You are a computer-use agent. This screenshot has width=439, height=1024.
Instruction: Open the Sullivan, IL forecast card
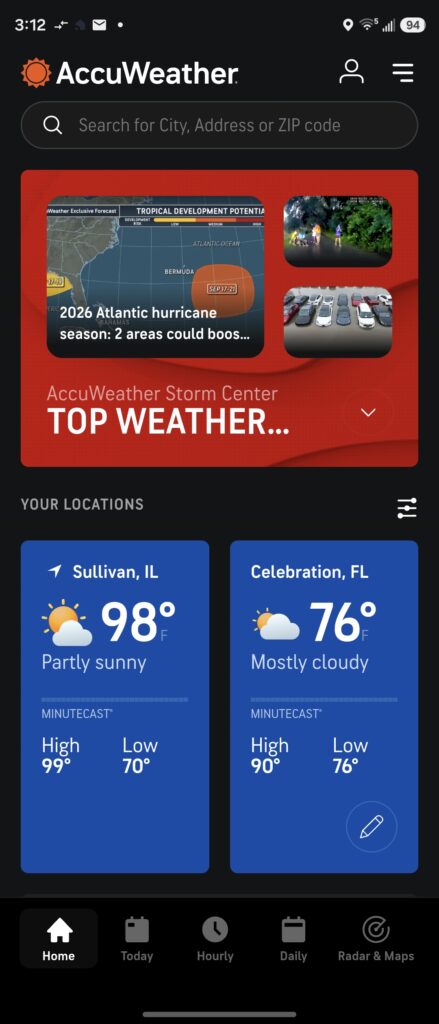point(115,707)
